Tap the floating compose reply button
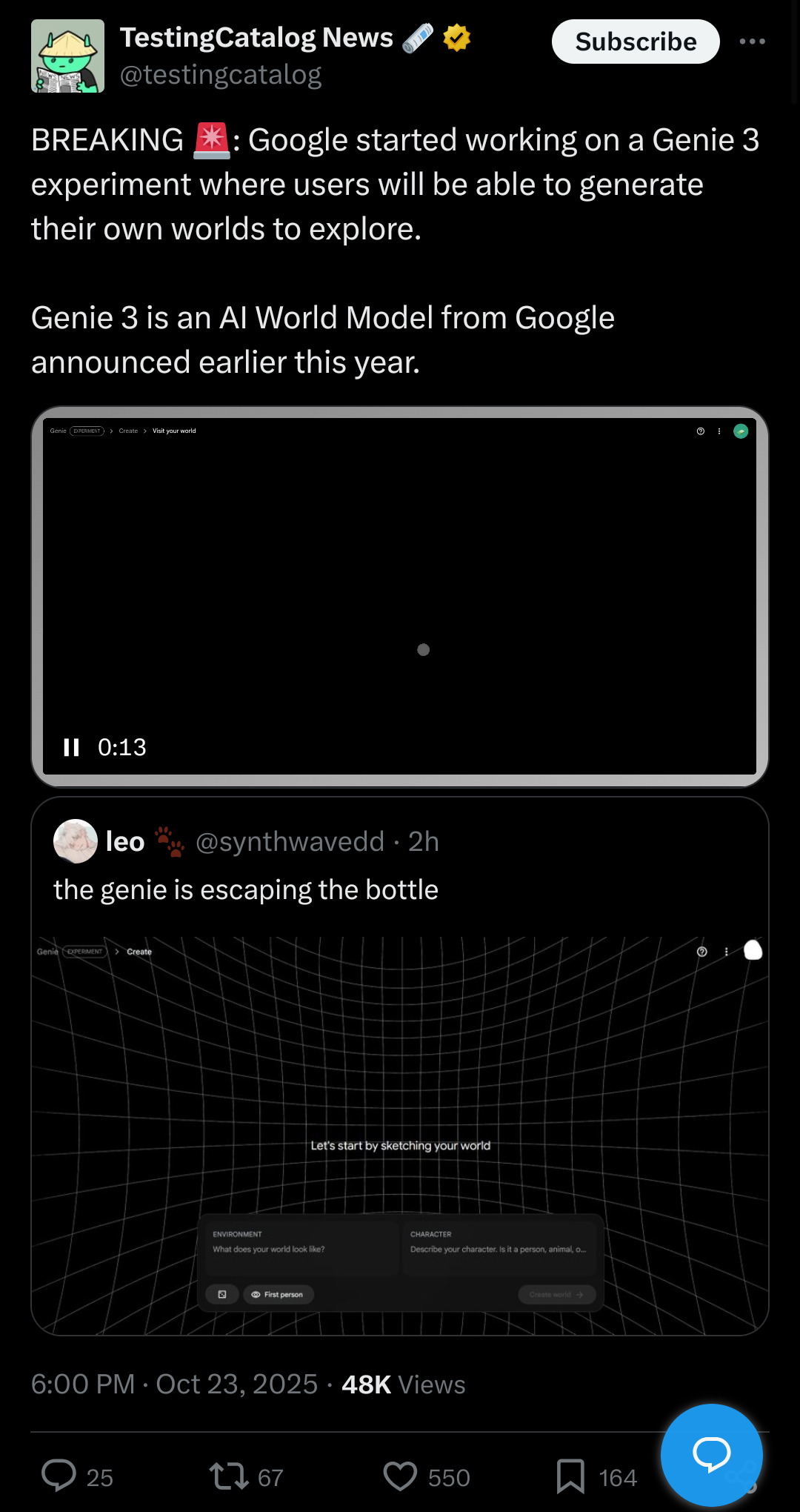This screenshot has width=800, height=1512. click(711, 1454)
